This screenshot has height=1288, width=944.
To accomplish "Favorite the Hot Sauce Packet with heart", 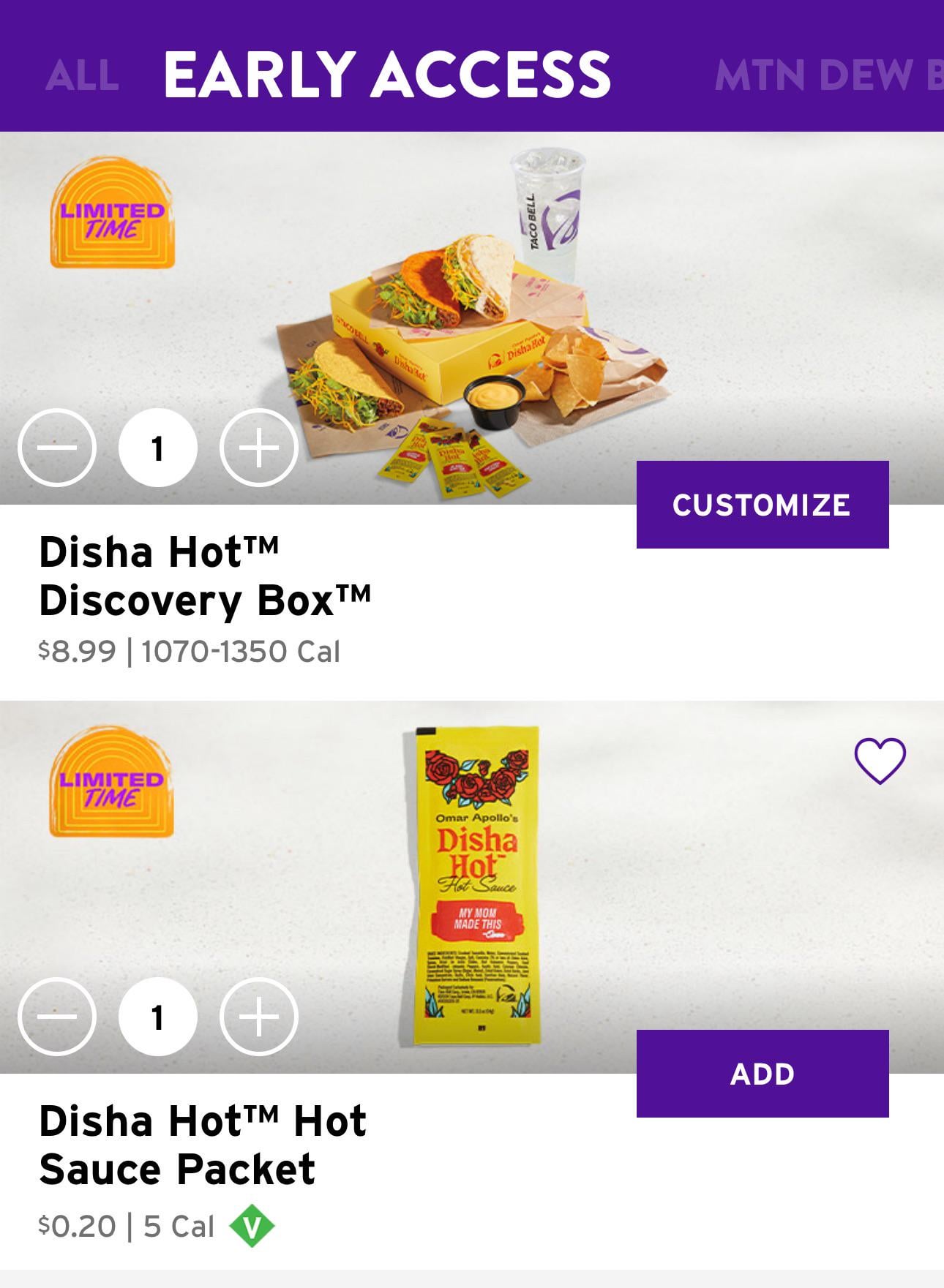I will [x=880, y=761].
